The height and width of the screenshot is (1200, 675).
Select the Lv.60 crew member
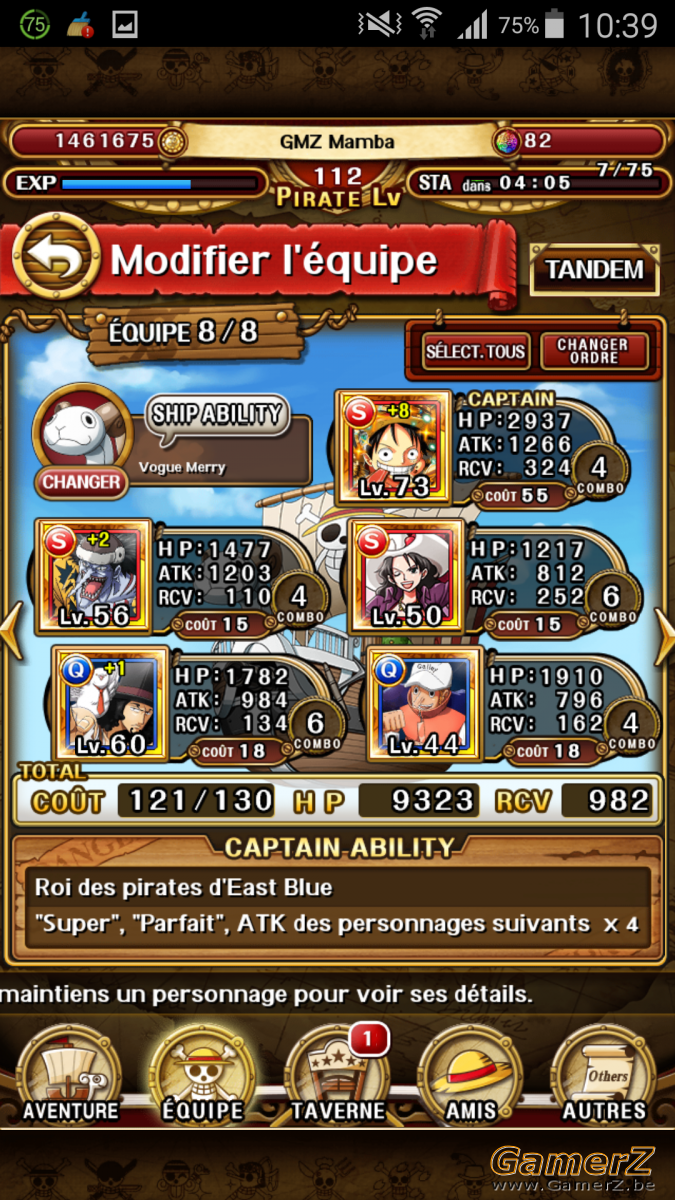110,705
